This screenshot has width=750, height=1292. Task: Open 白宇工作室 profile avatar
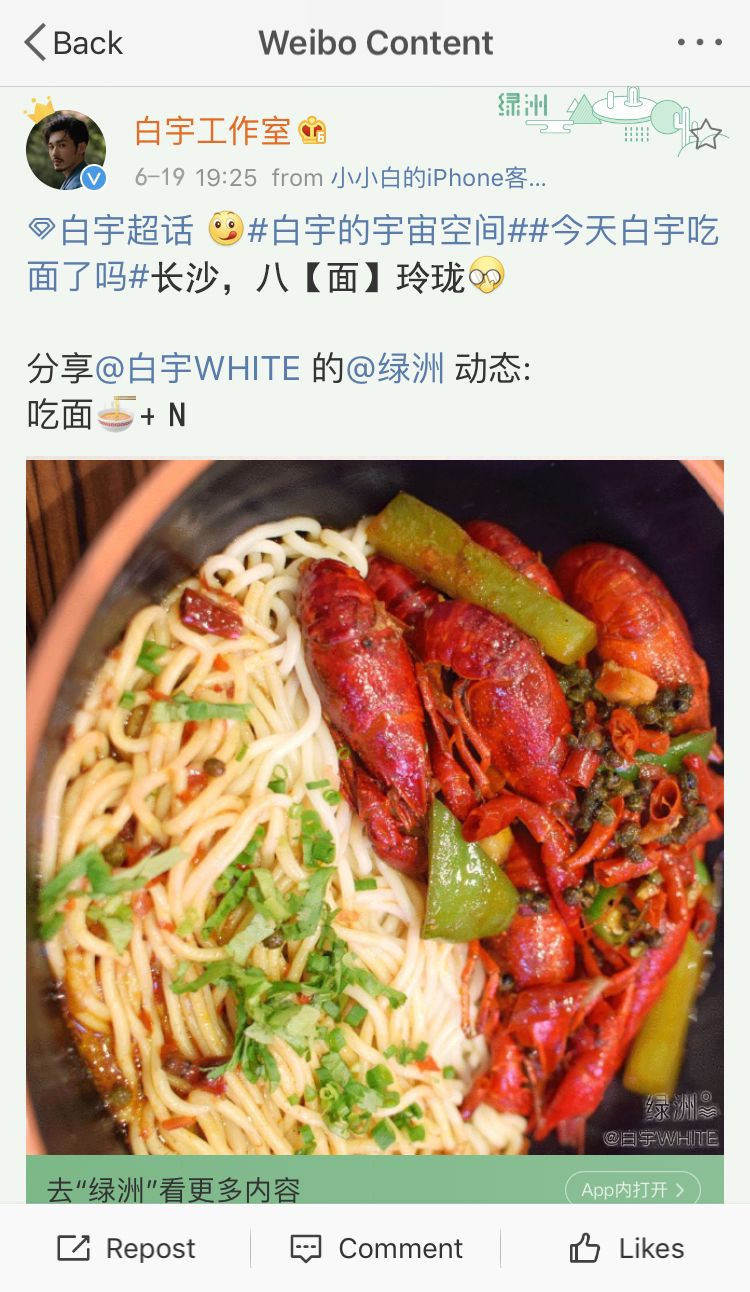click(65, 150)
